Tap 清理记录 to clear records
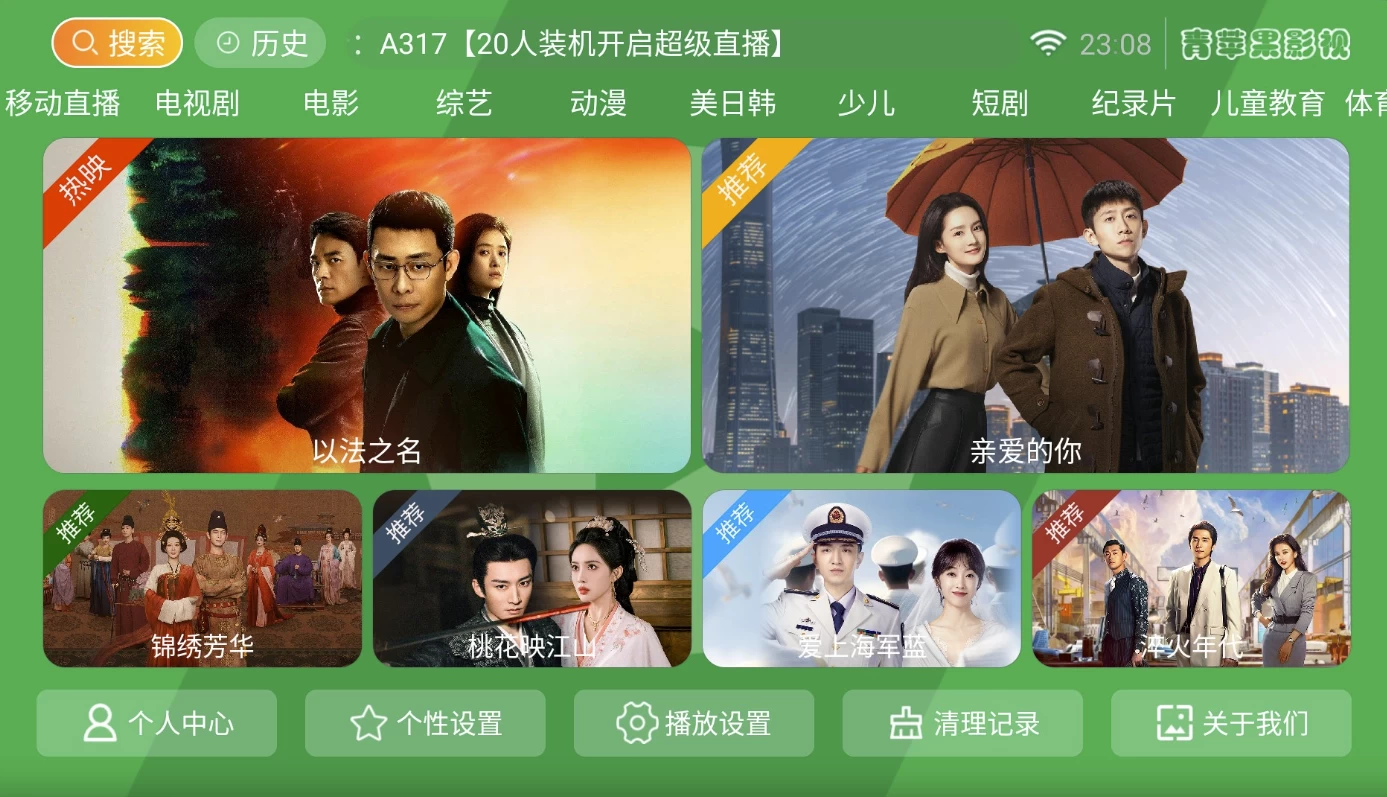1387x797 pixels. click(962, 723)
